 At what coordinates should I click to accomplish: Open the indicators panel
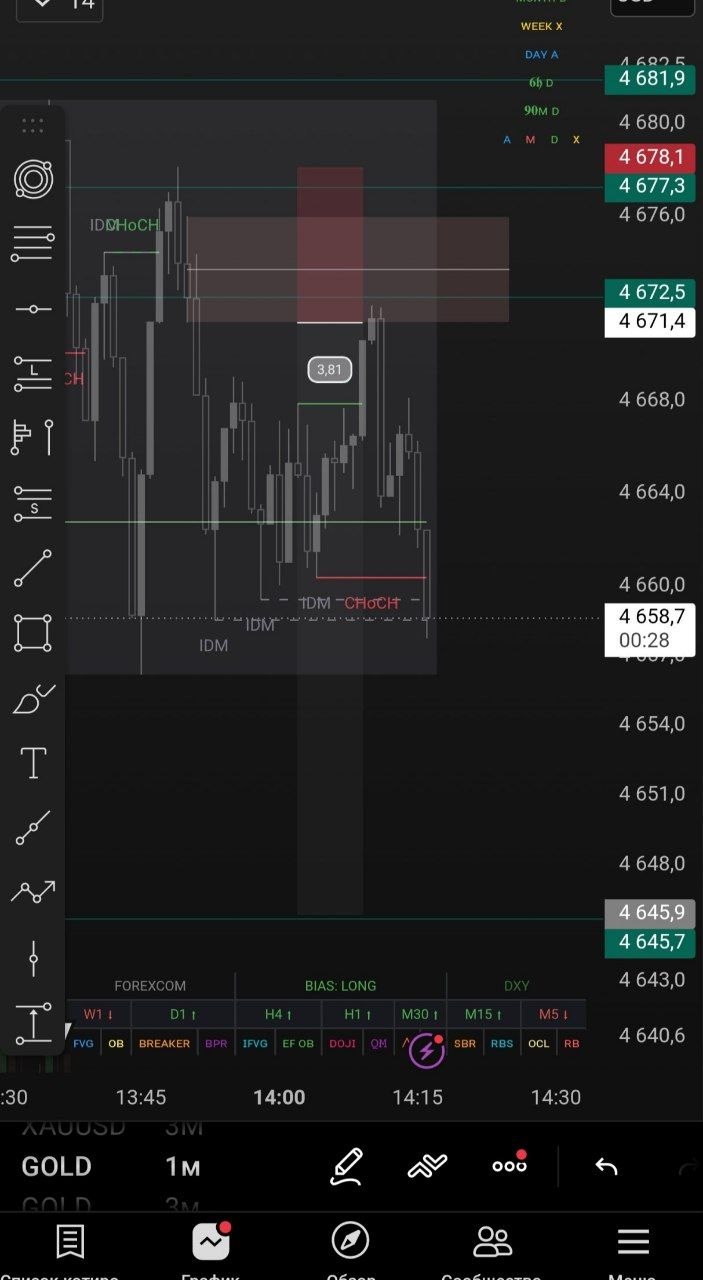428,1166
